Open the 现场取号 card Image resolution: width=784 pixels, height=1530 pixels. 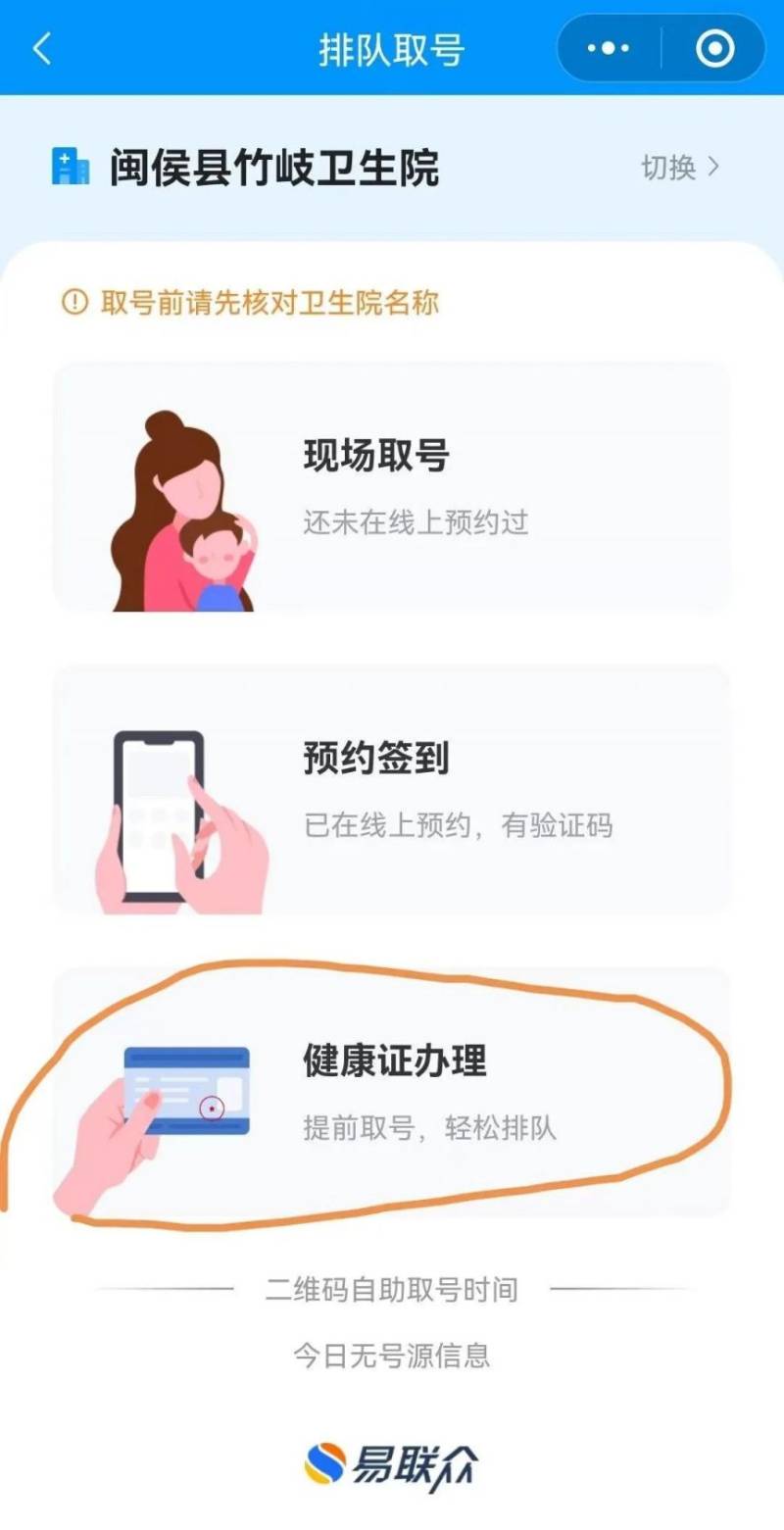point(392,486)
